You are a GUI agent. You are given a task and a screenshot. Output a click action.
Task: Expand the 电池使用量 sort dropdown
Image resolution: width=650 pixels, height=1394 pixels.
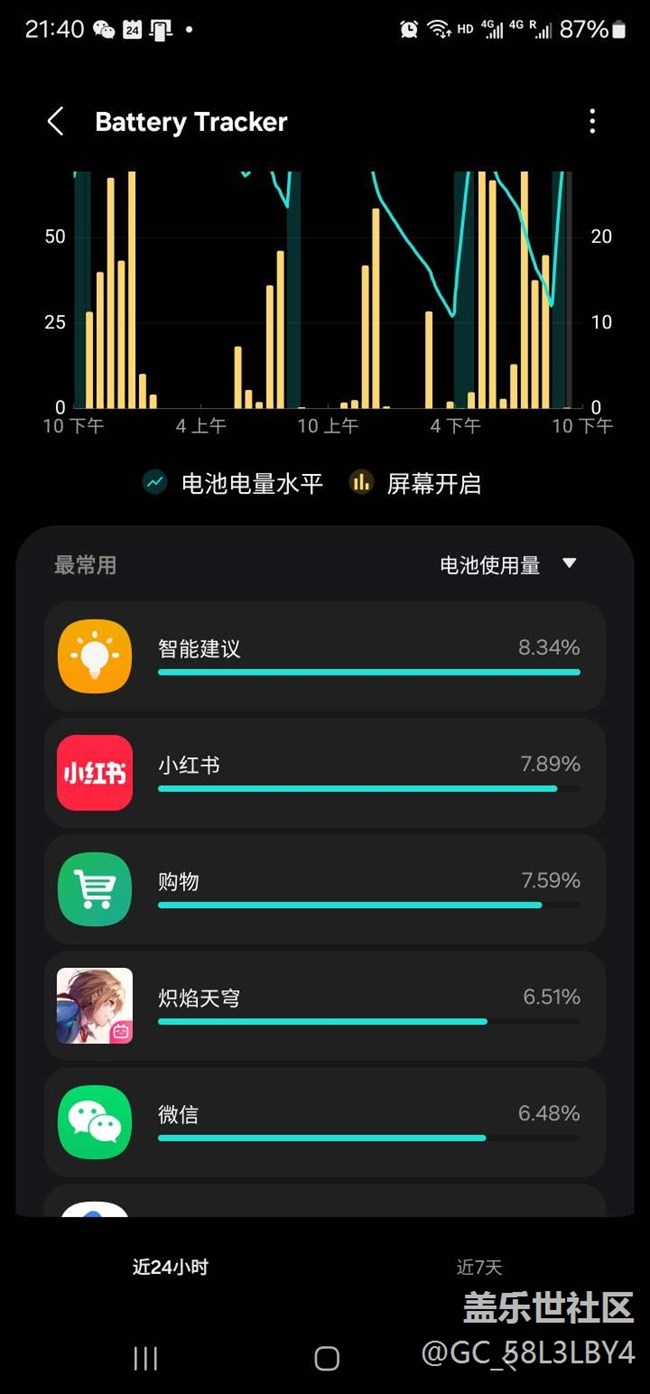[509, 565]
